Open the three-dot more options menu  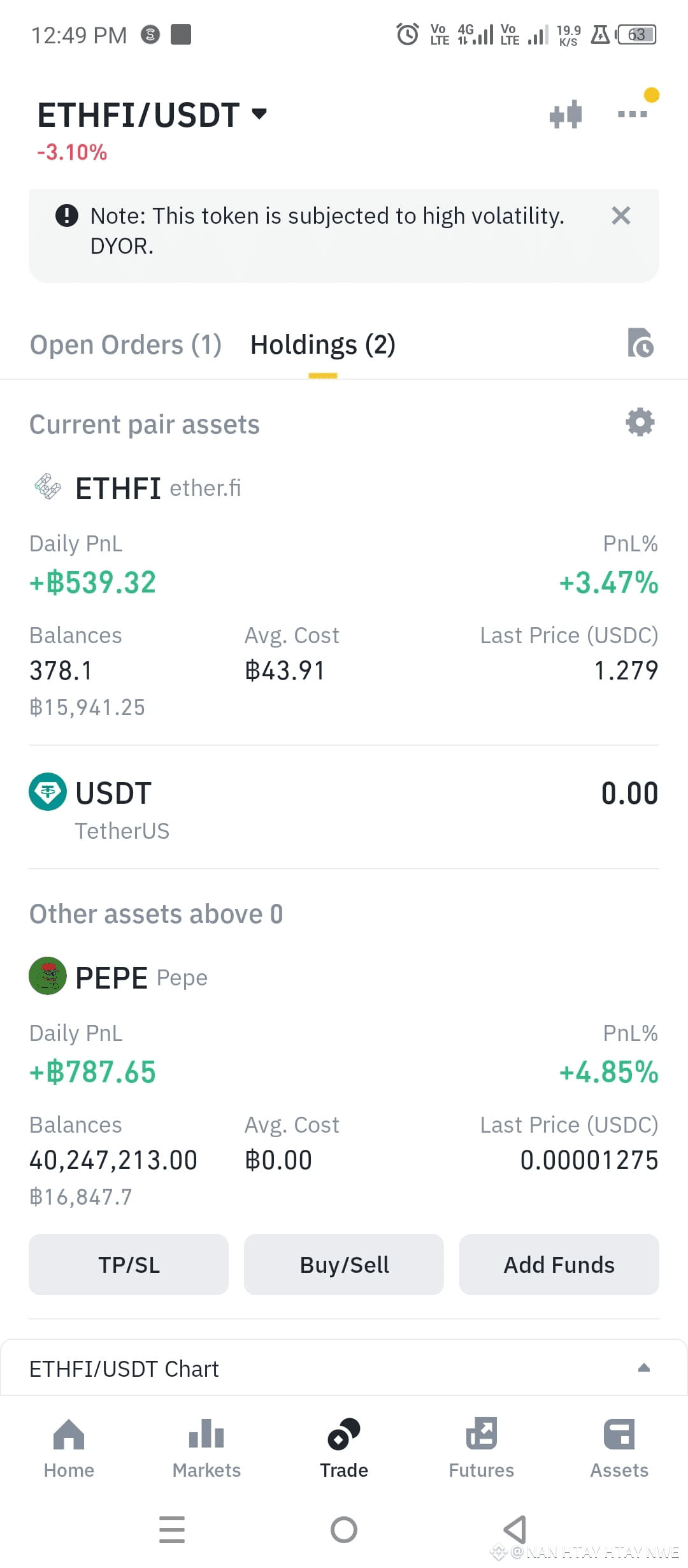click(633, 114)
